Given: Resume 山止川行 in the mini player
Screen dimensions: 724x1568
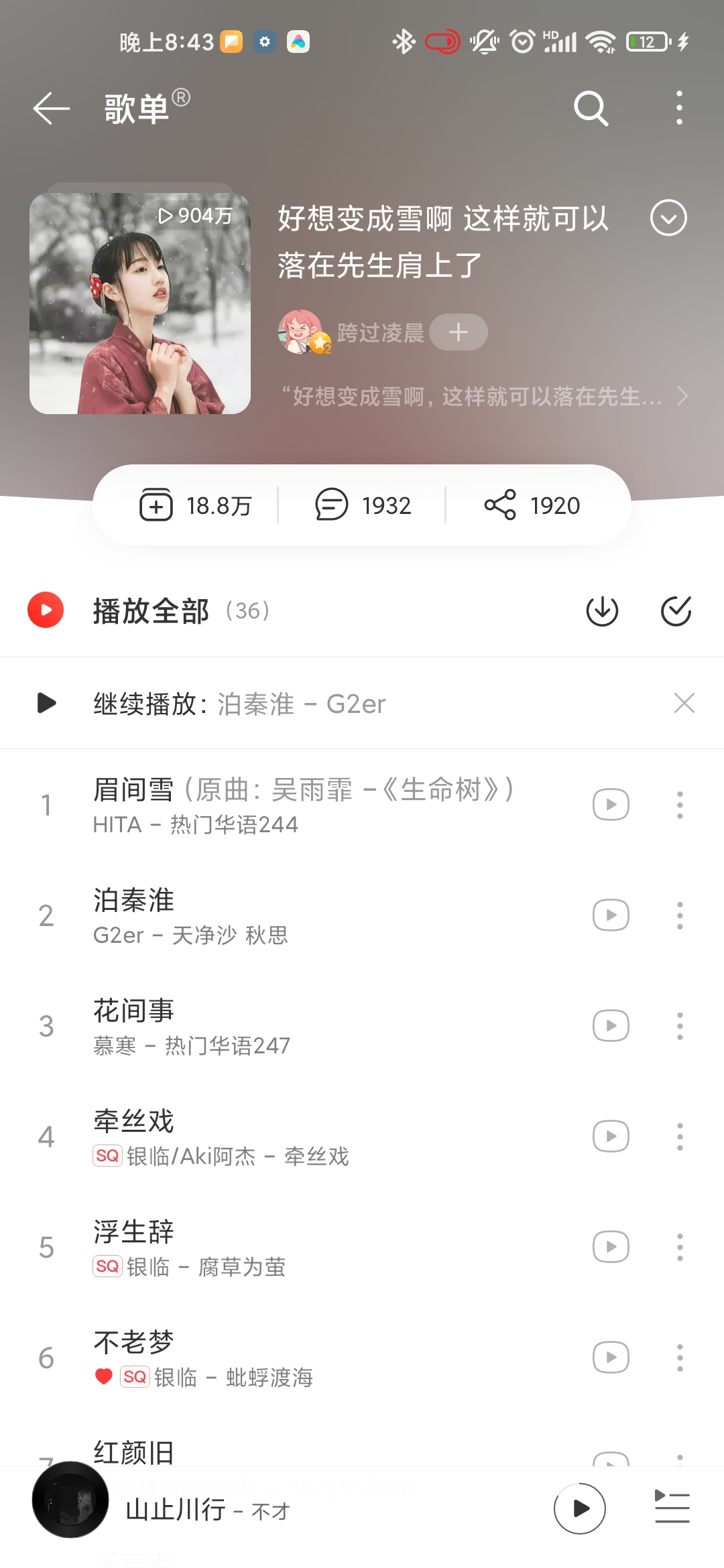Looking at the screenshot, I should [x=579, y=1508].
